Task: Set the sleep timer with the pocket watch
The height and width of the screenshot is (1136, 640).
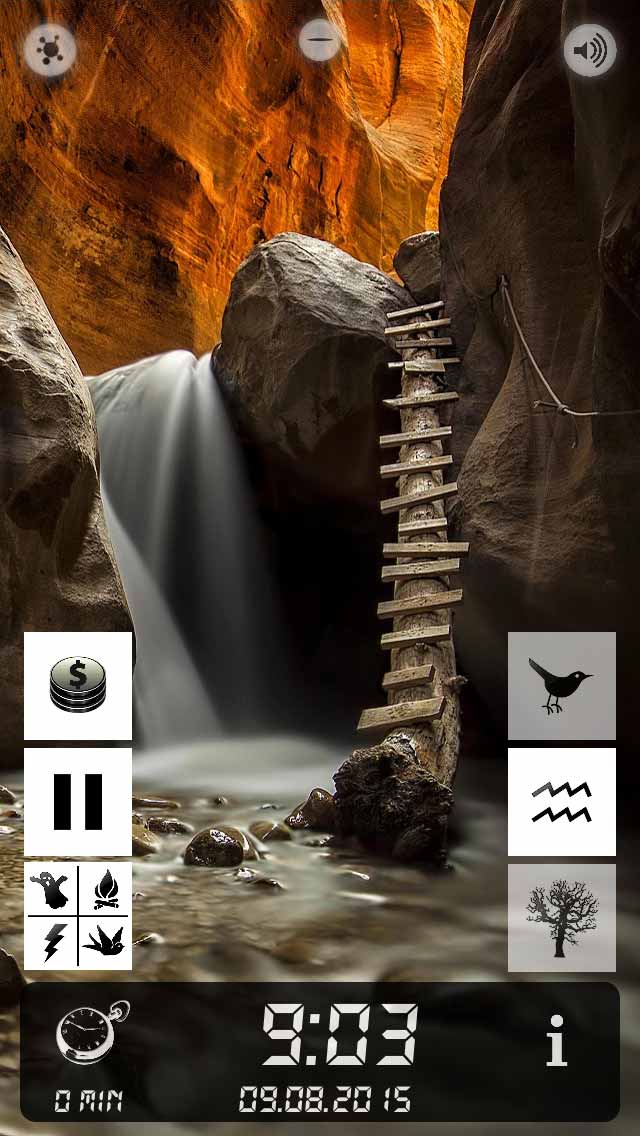Action: click(92, 1032)
